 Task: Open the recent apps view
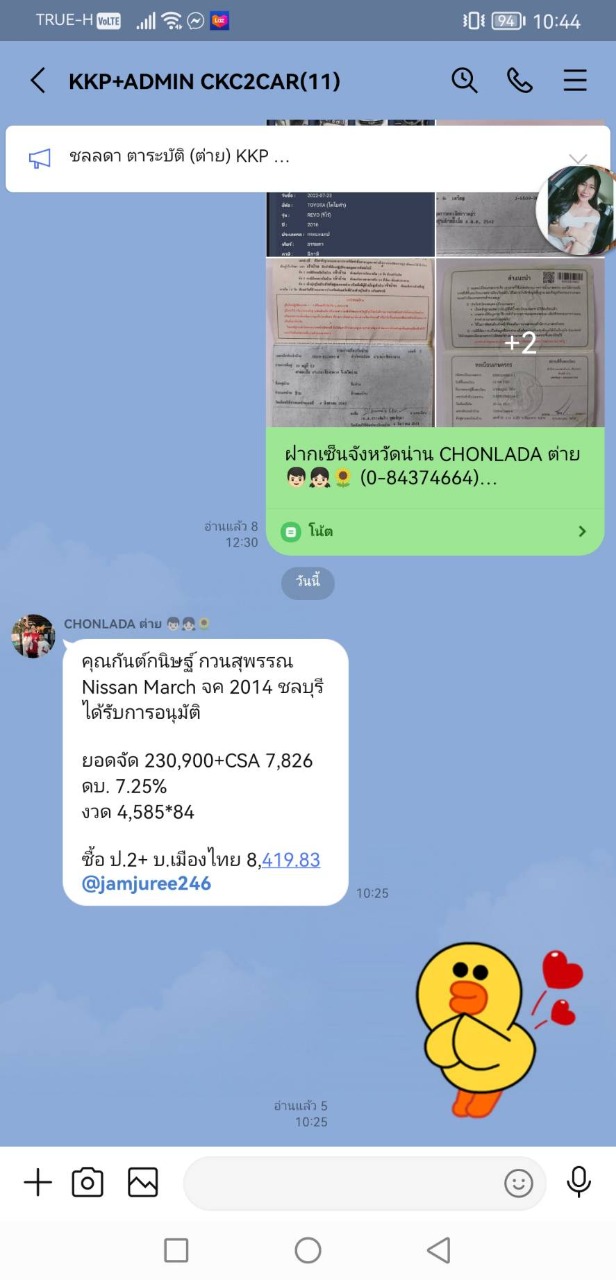click(x=176, y=1250)
